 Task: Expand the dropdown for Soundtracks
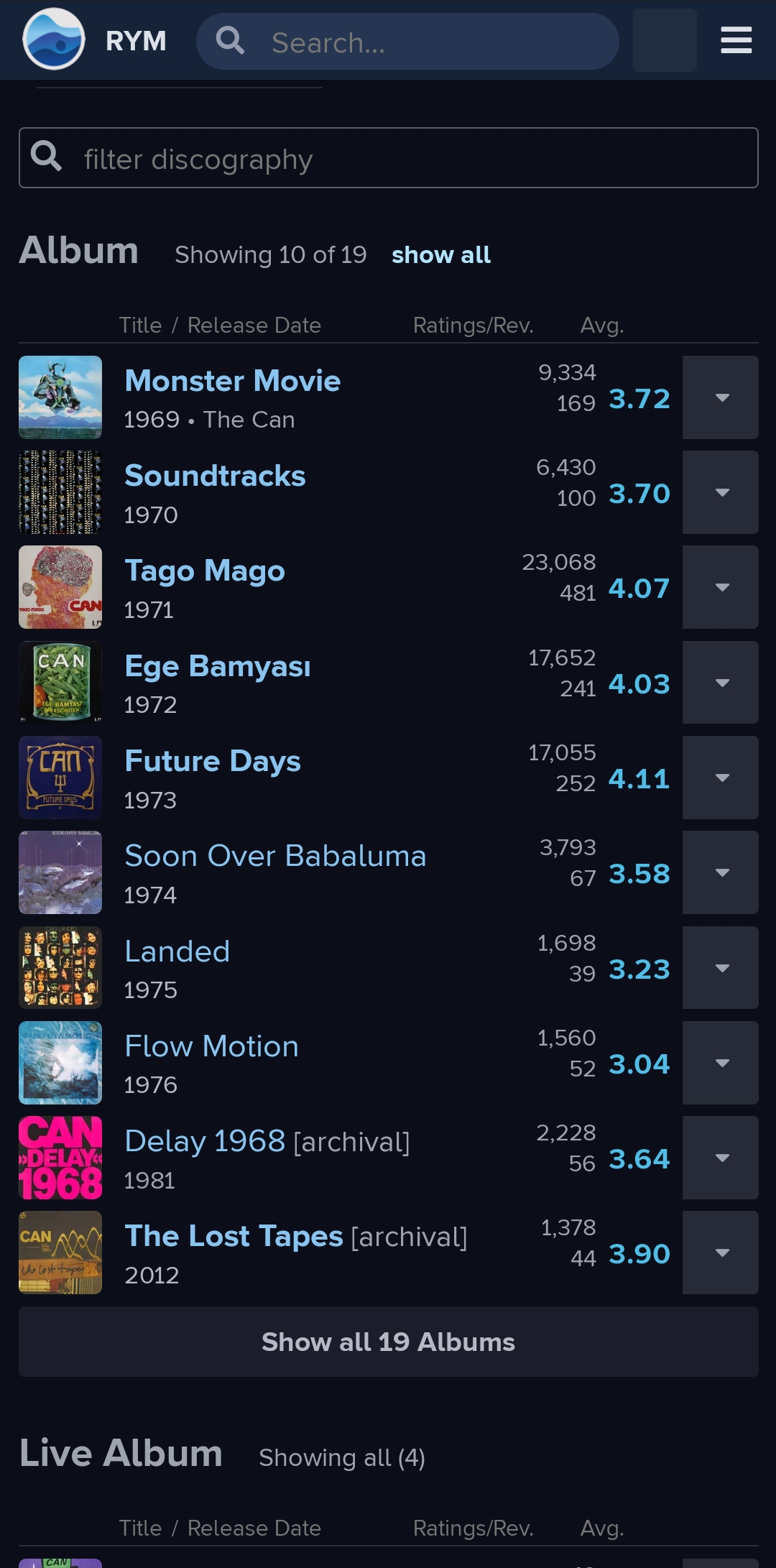click(720, 492)
